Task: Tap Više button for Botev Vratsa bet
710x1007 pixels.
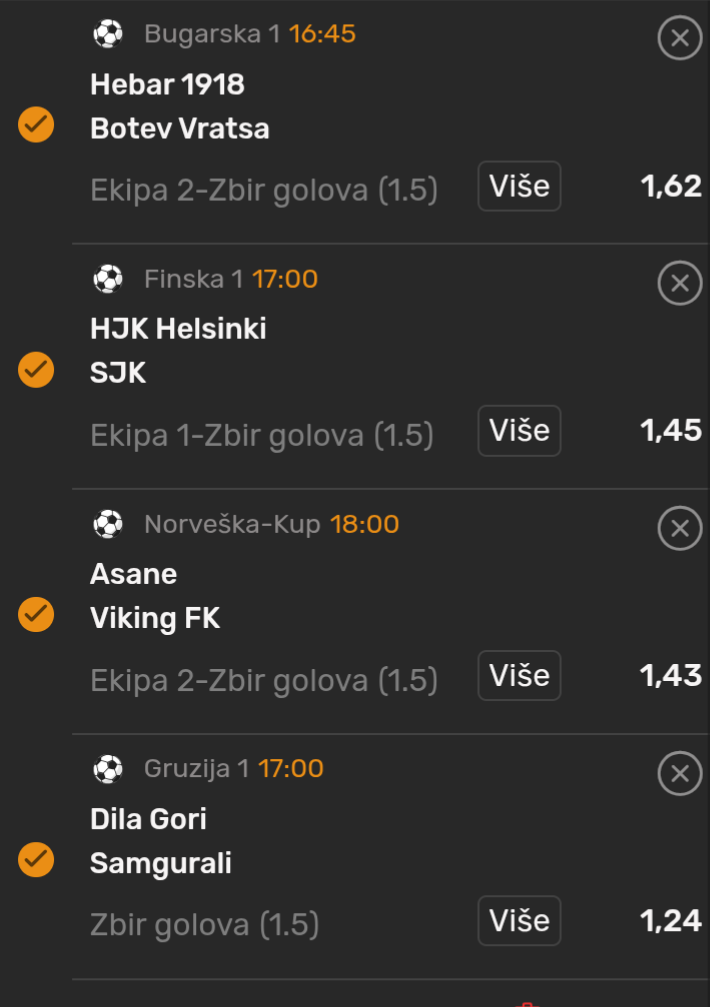Action: (x=519, y=186)
